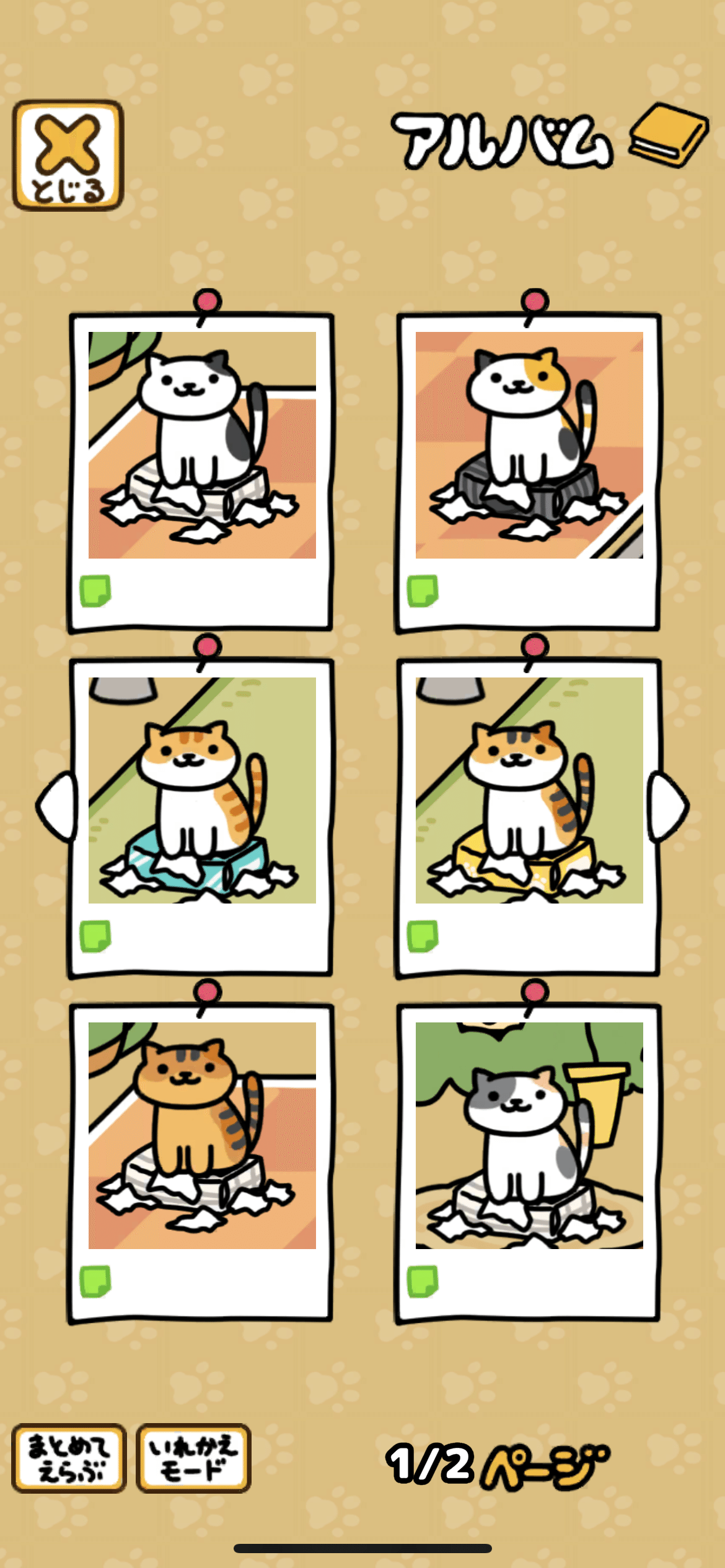Tap the まとめてえらぶ bulk select button
This screenshot has height=1568, width=725.
pyautogui.click(x=69, y=1458)
